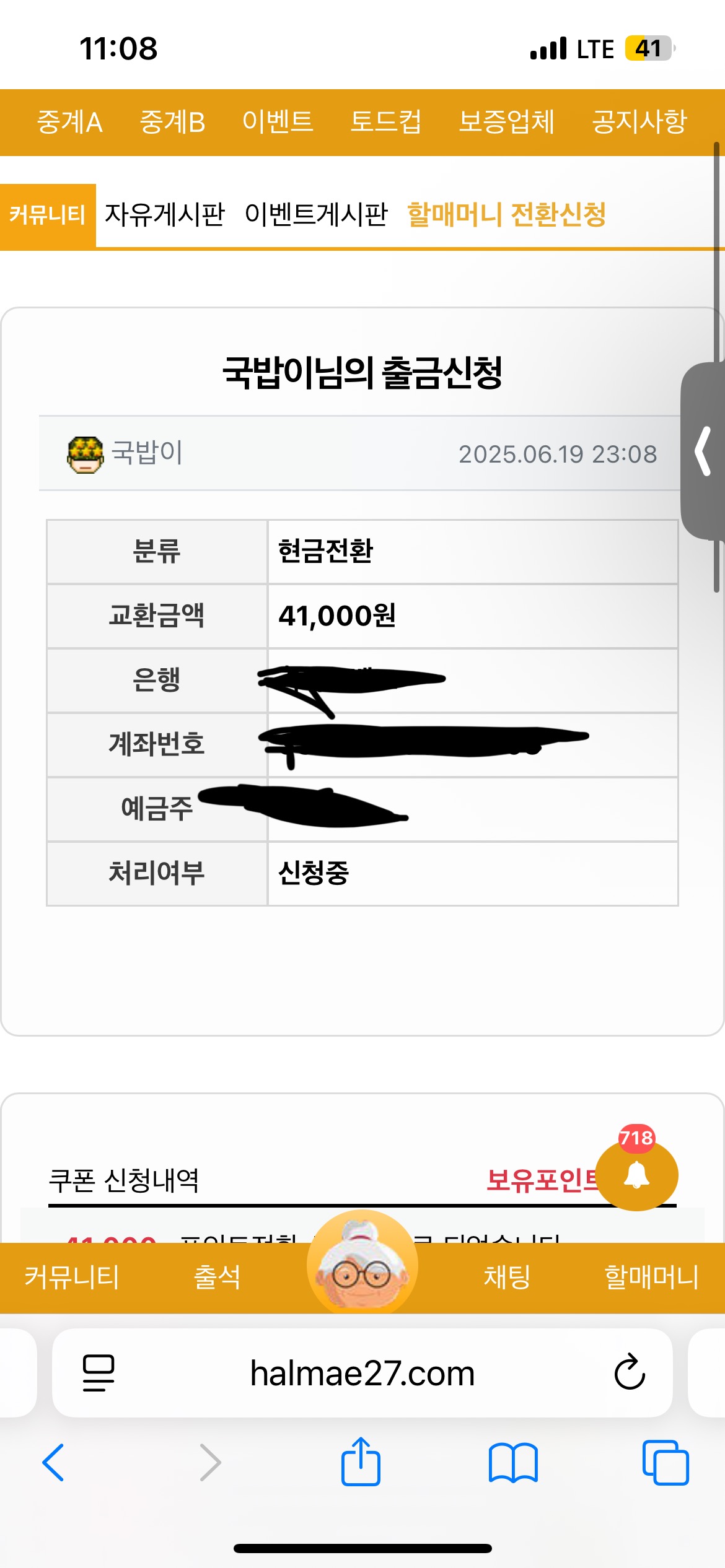Open Safari page settings menu
725x1568 pixels.
tap(99, 1372)
